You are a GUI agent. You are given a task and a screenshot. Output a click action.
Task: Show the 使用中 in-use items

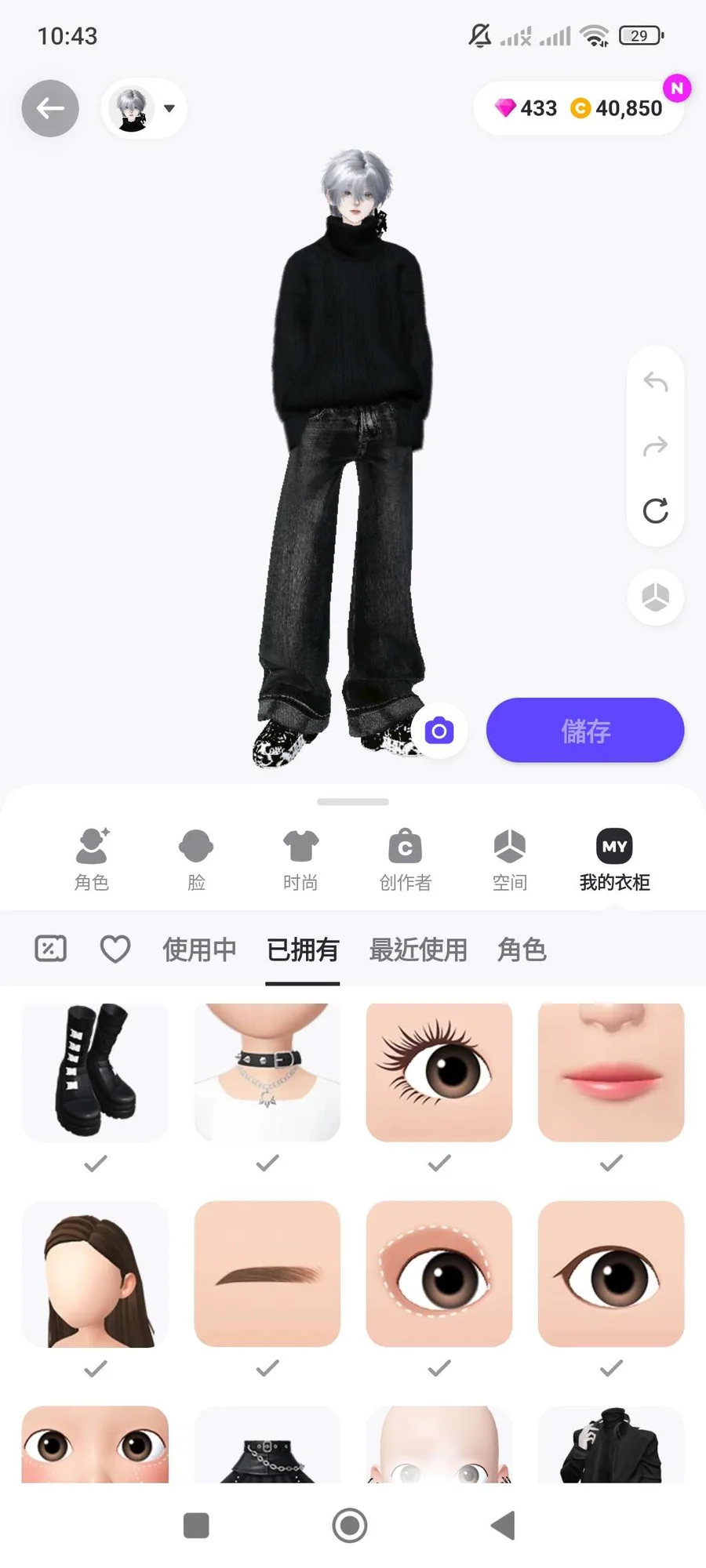(x=199, y=949)
